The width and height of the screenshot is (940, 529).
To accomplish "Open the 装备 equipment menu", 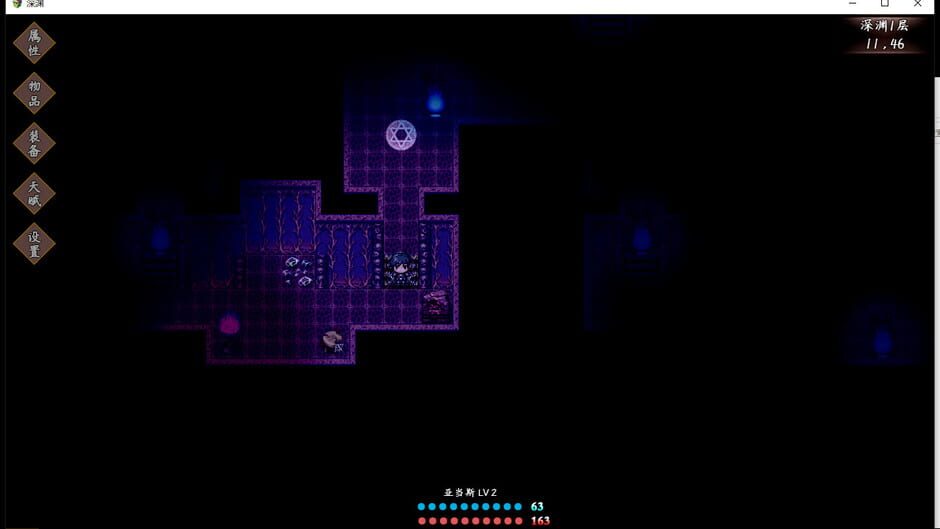I will [34, 143].
